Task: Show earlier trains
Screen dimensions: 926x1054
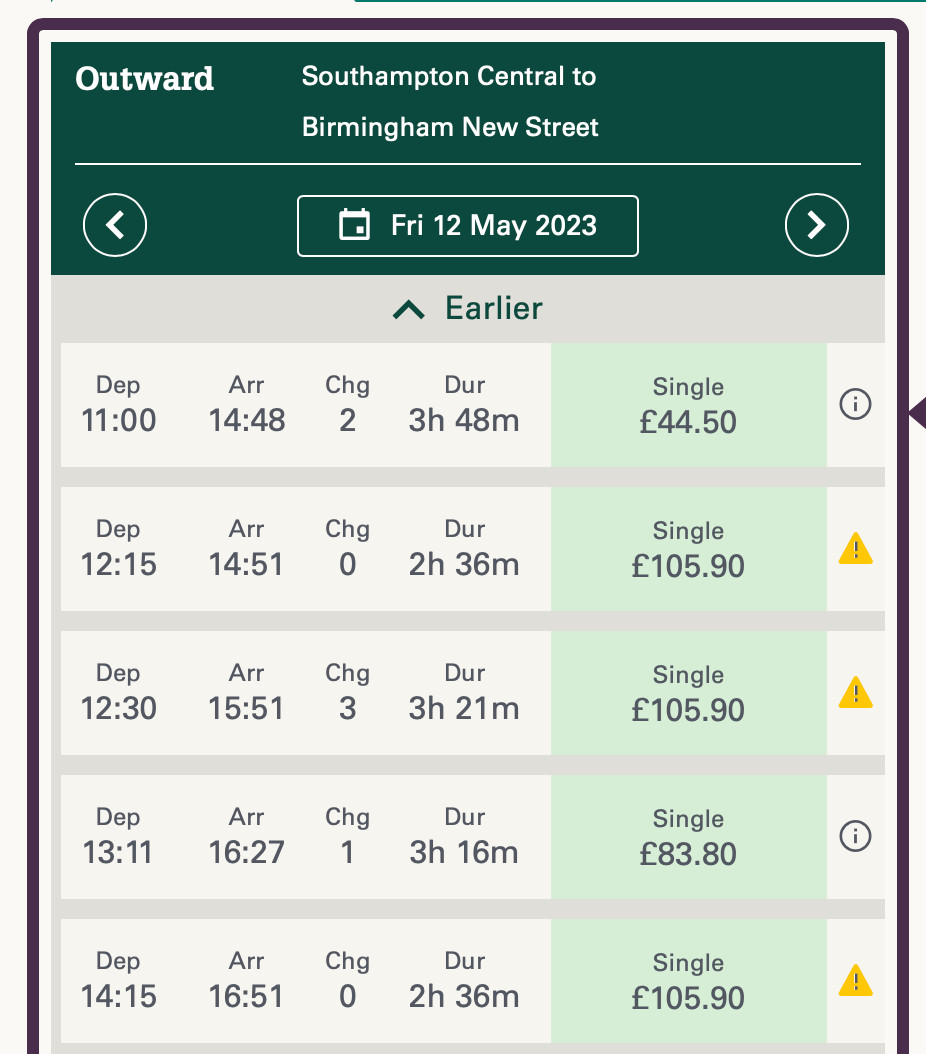Action: (467, 308)
